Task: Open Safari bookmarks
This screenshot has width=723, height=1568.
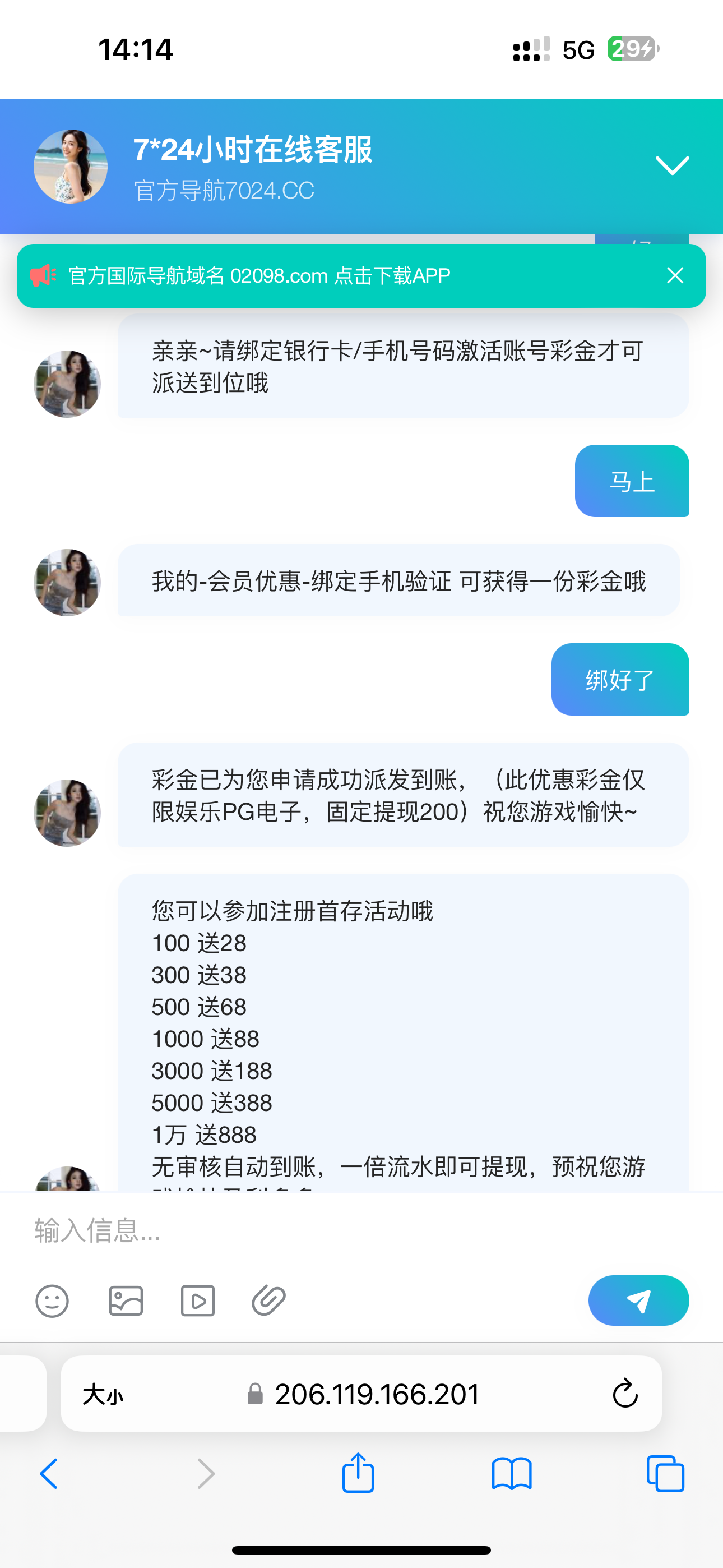Action: [511, 1474]
